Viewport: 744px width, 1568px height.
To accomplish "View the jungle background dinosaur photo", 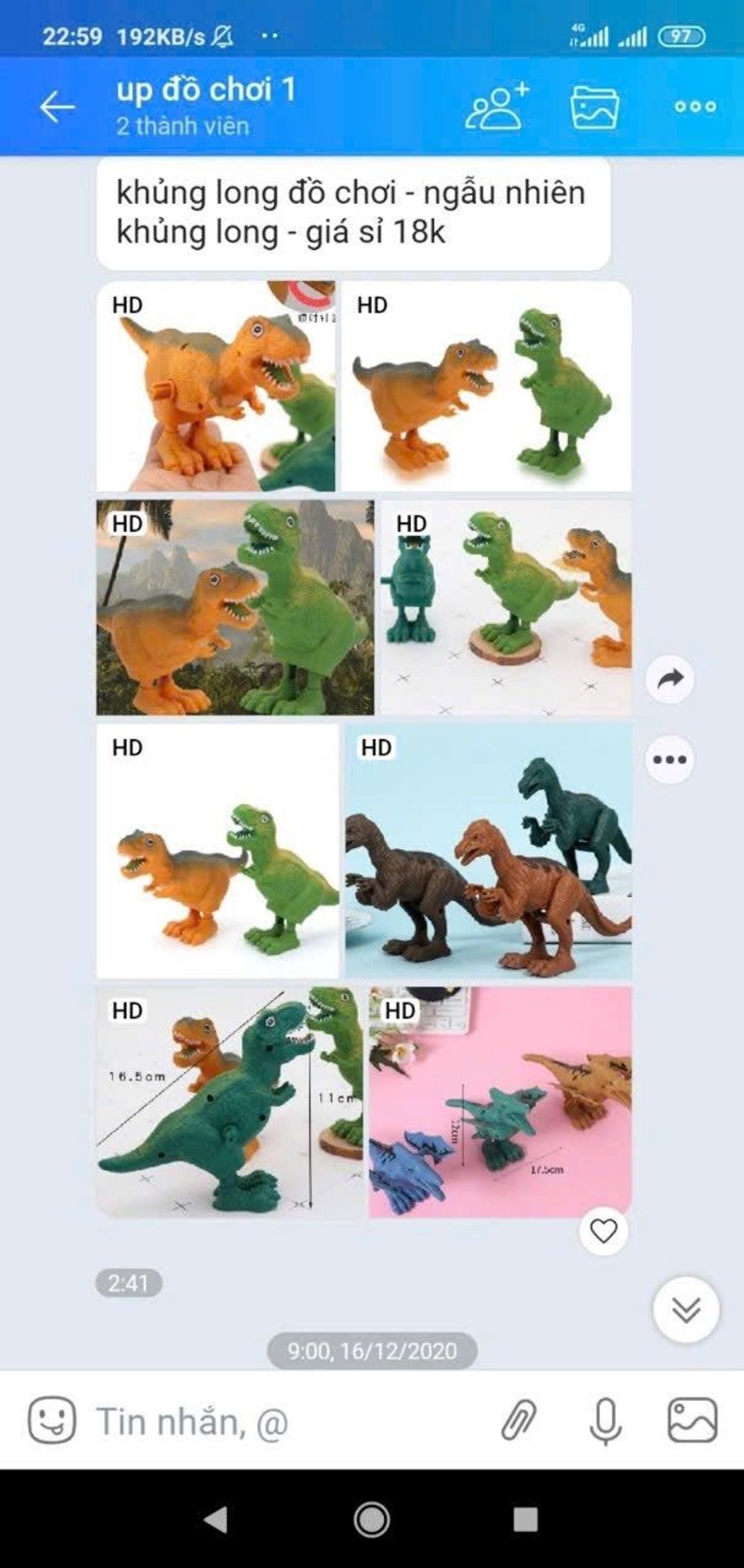I will pyautogui.click(x=235, y=607).
